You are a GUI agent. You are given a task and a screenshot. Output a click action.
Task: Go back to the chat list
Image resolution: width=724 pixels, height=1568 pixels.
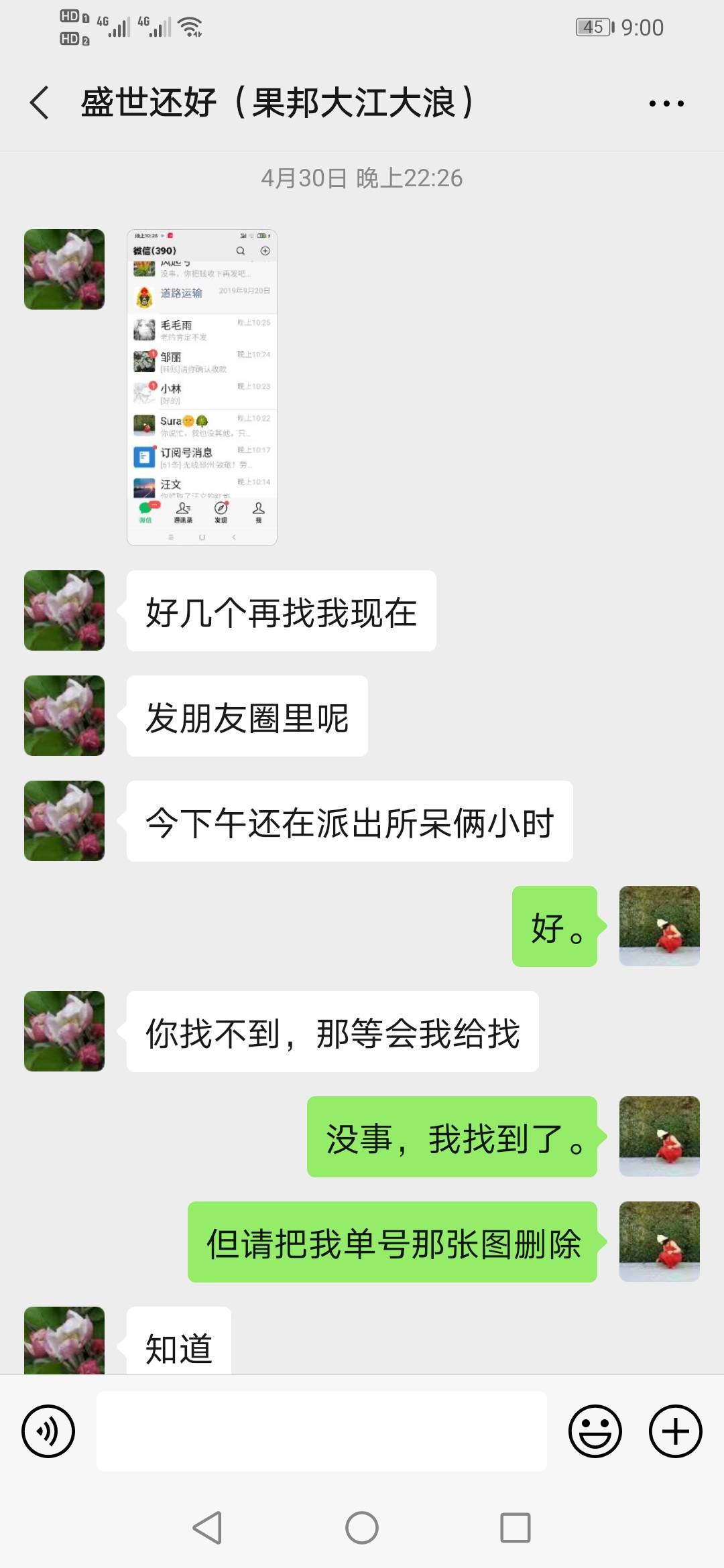[x=40, y=103]
